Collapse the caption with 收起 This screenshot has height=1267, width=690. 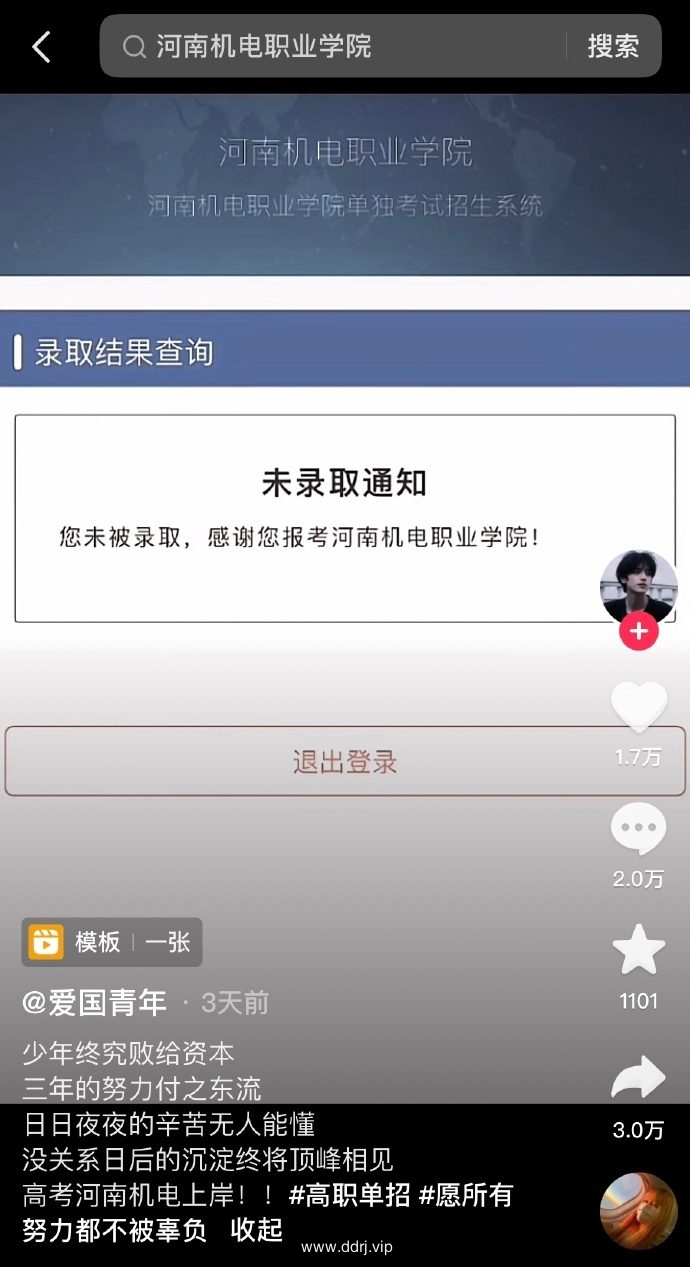coord(256,1230)
